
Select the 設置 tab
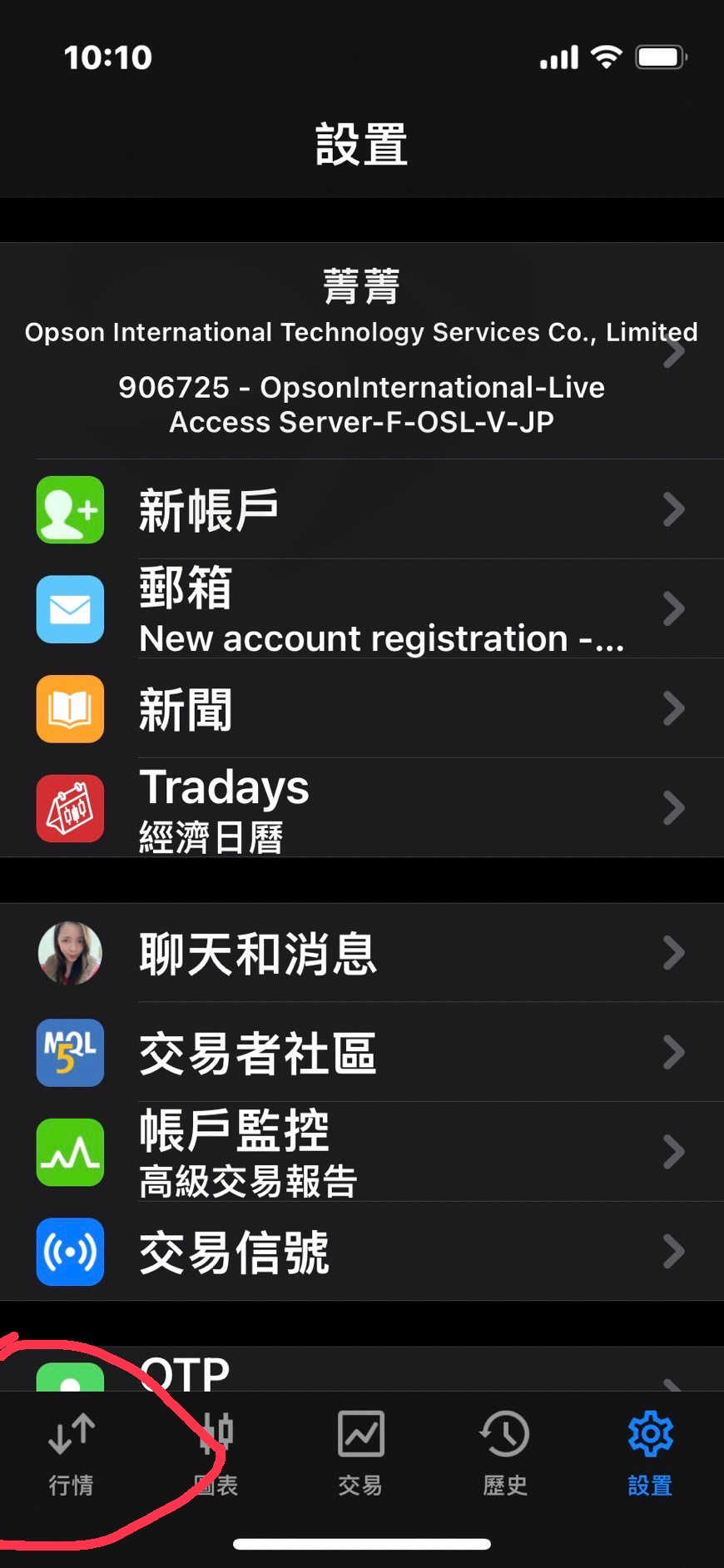(650, 1453)
